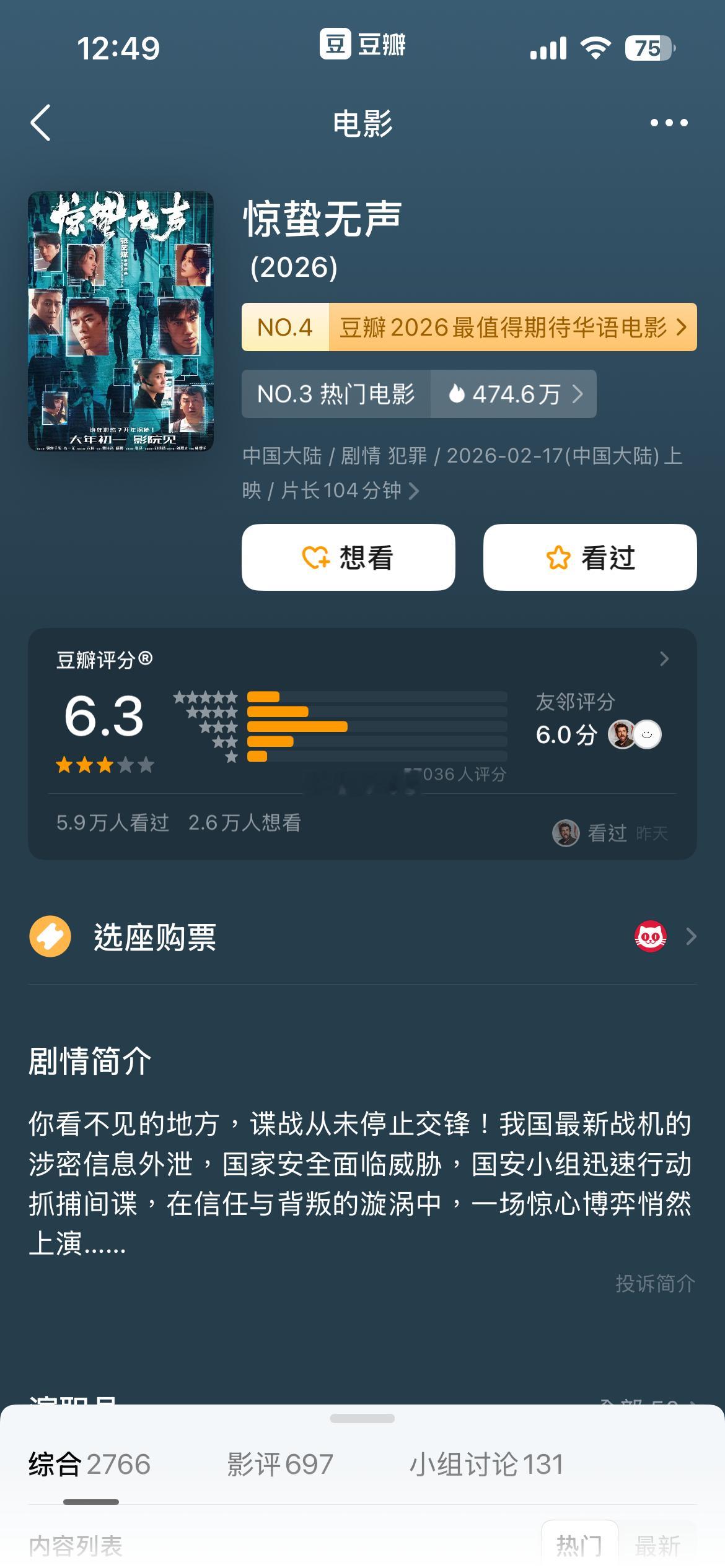Image resolution: width=725 pixels, height=1568 pixels.
Task: Expand the NO.4 豆瓣2026最值得期待华语电影 banner
Action: coord(470,328)
